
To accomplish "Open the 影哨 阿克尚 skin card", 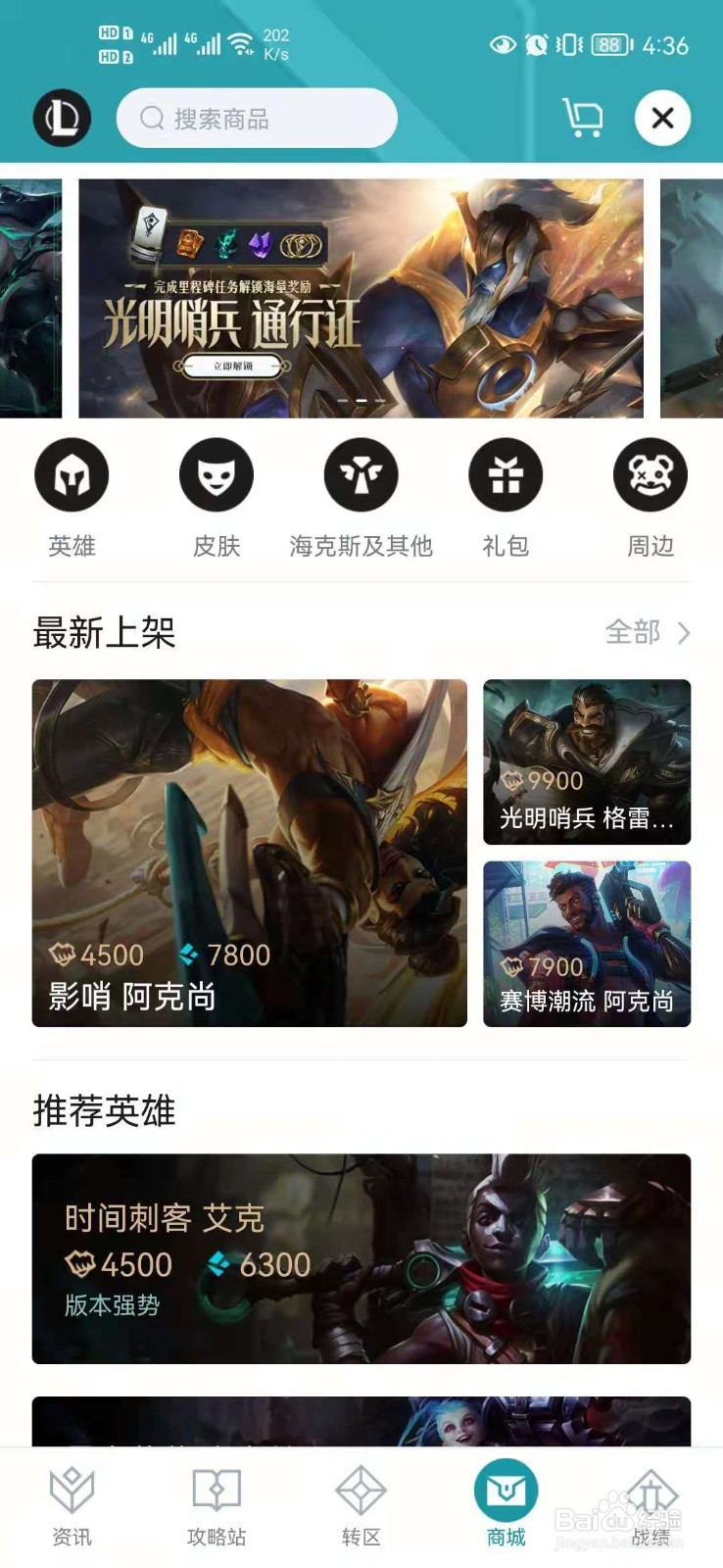I will pyautogui.click(x=250, y=853).
